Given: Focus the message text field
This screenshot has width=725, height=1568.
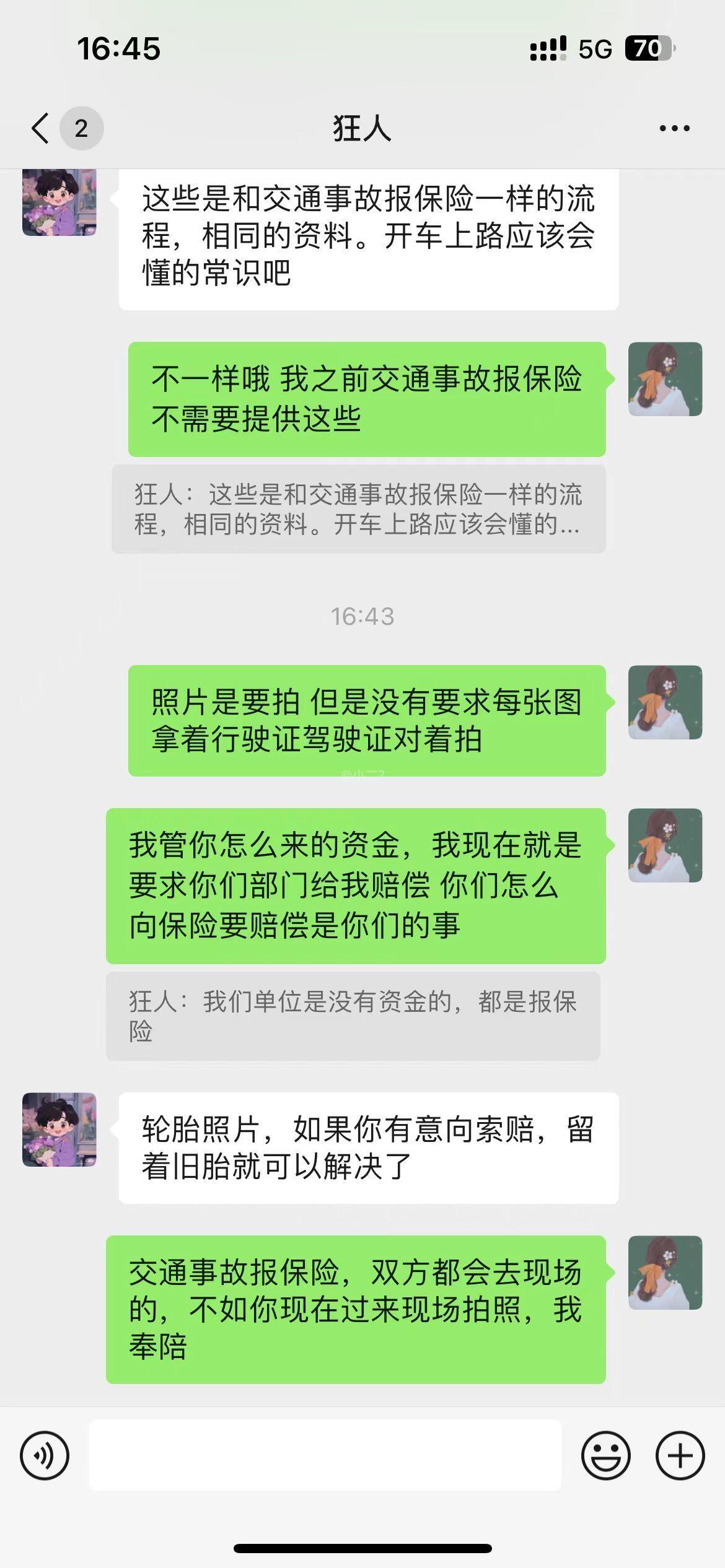Looking at the screenshot, I should [325, 1455].
